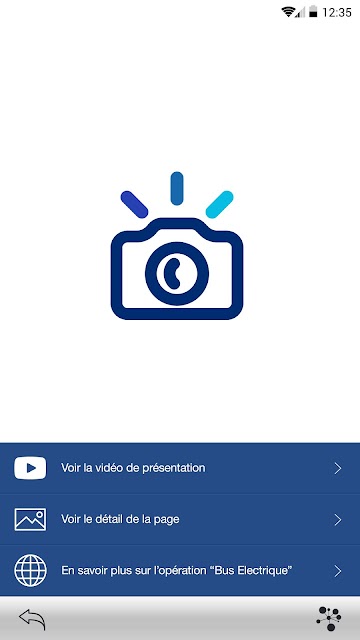Open 'Voir le détail de la page'
The width and height of the screenshot is (360, 640).
point(180,520)
